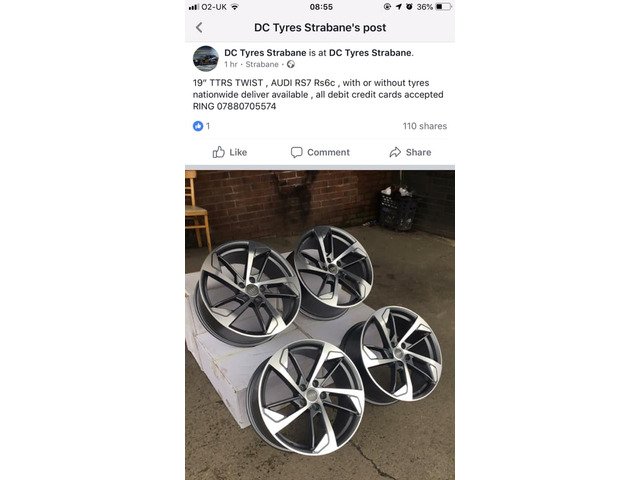Open DC Tyres Strabane profile picture
Screen dimensions: 640x480
point(205,58)
